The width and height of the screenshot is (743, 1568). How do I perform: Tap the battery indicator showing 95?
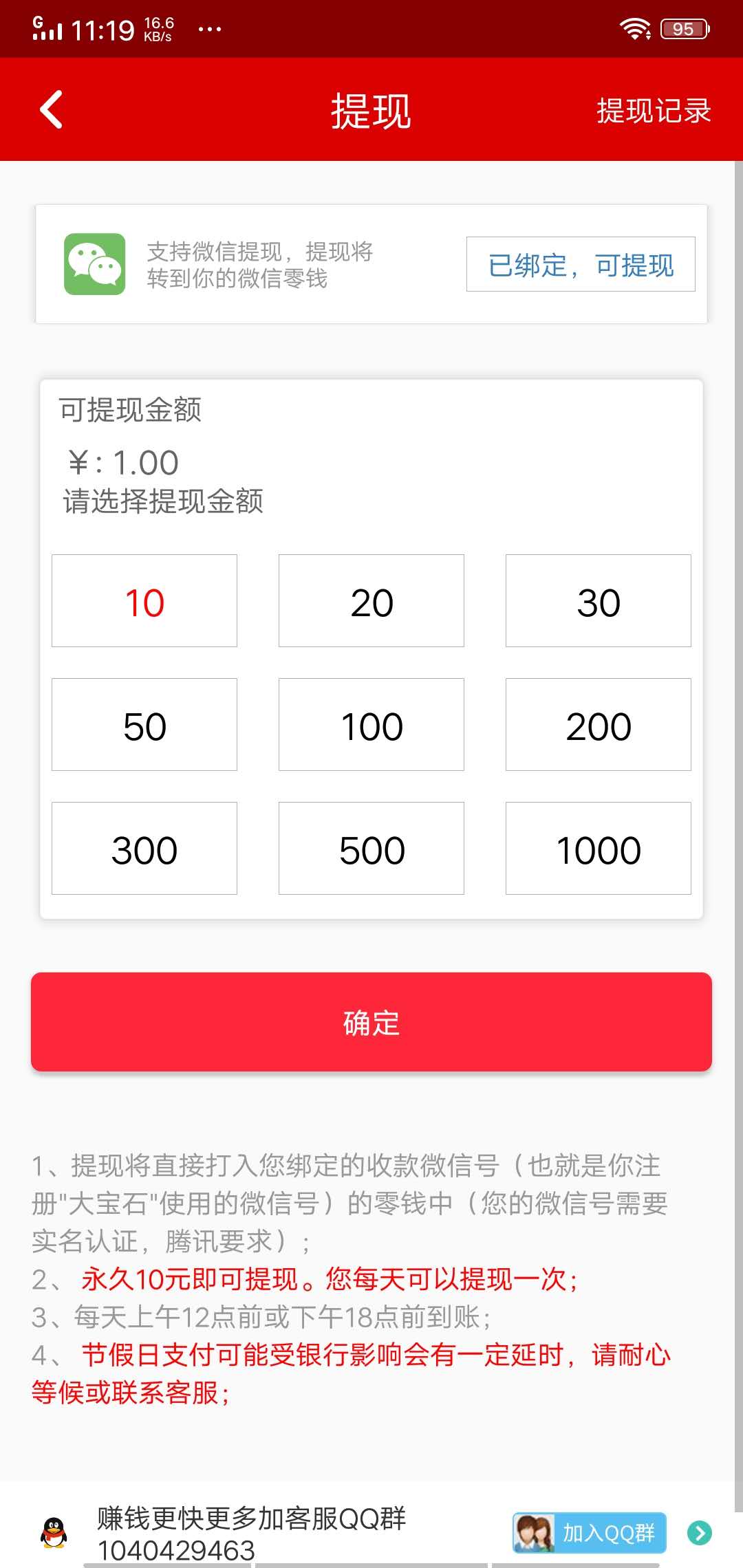click(x=683, y=28)
